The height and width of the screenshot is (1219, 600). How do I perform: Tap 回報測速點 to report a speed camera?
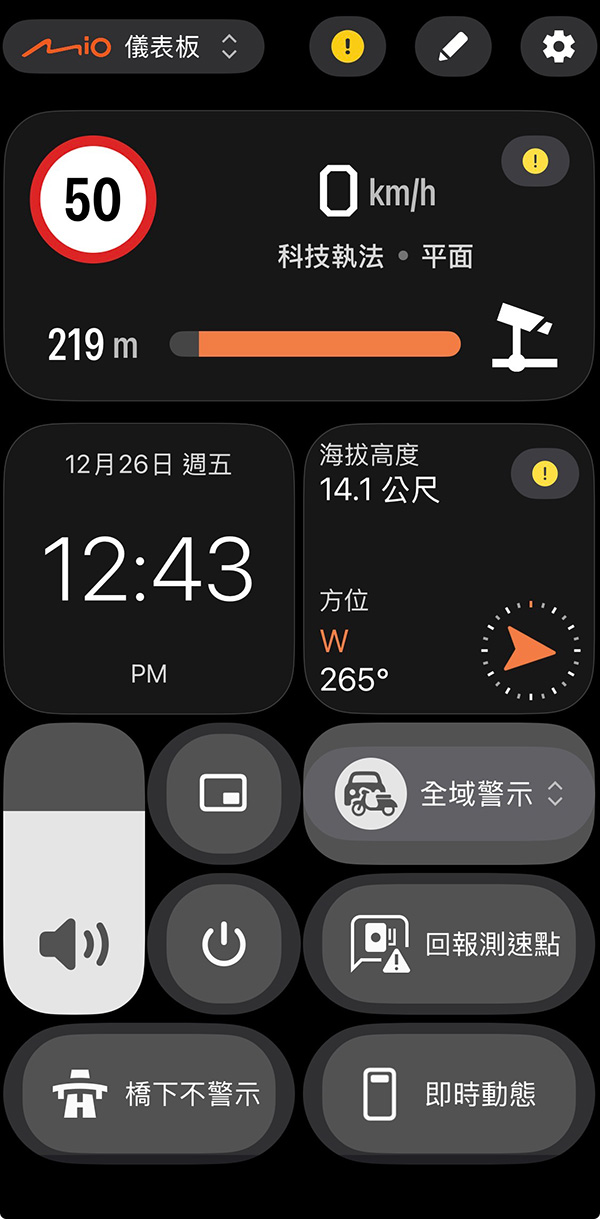click(450, 943)
